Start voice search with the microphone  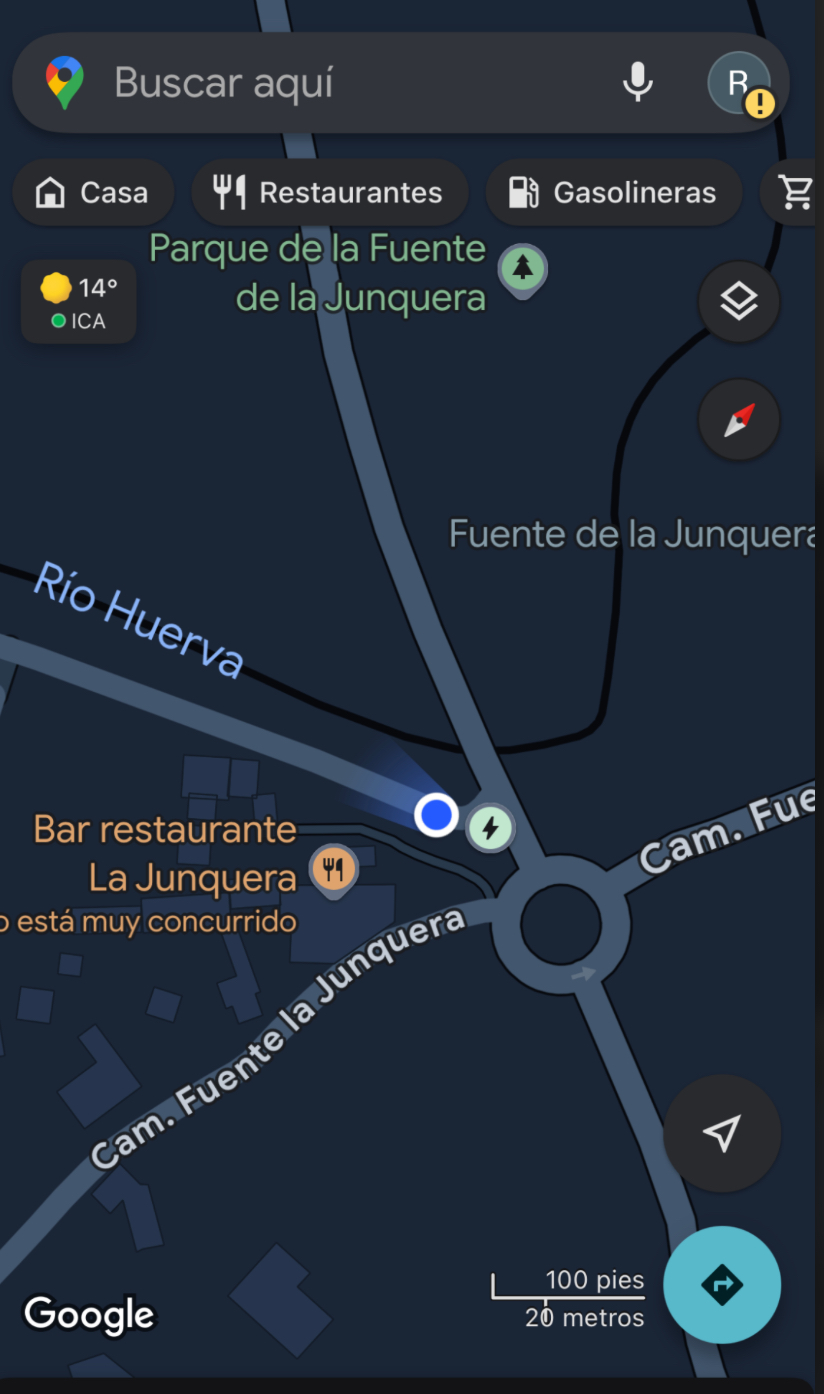(637, 82)
